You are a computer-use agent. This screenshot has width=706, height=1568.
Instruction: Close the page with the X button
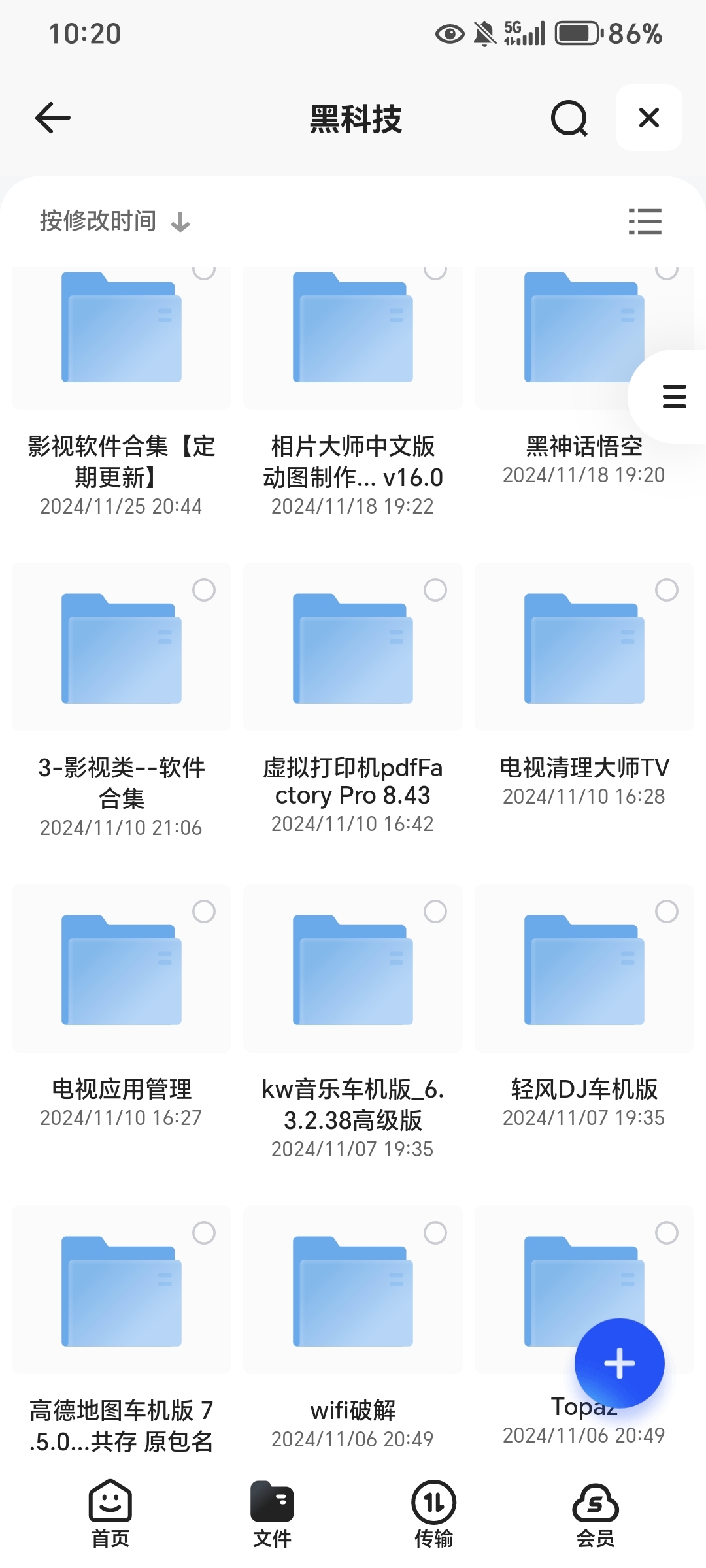tap(648, 118)
